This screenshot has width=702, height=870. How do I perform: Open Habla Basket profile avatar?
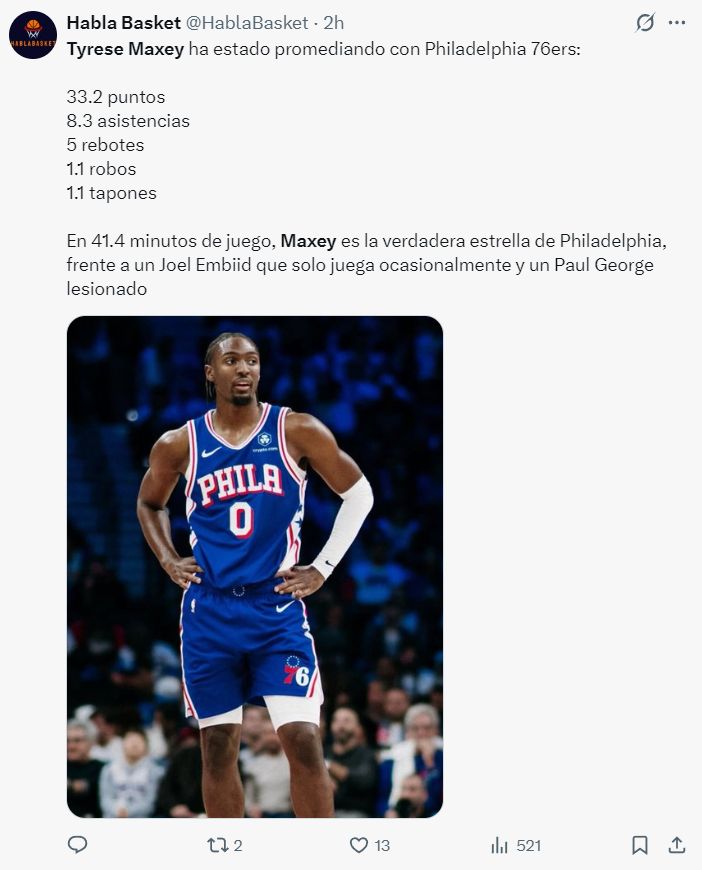tap(33, 35)
